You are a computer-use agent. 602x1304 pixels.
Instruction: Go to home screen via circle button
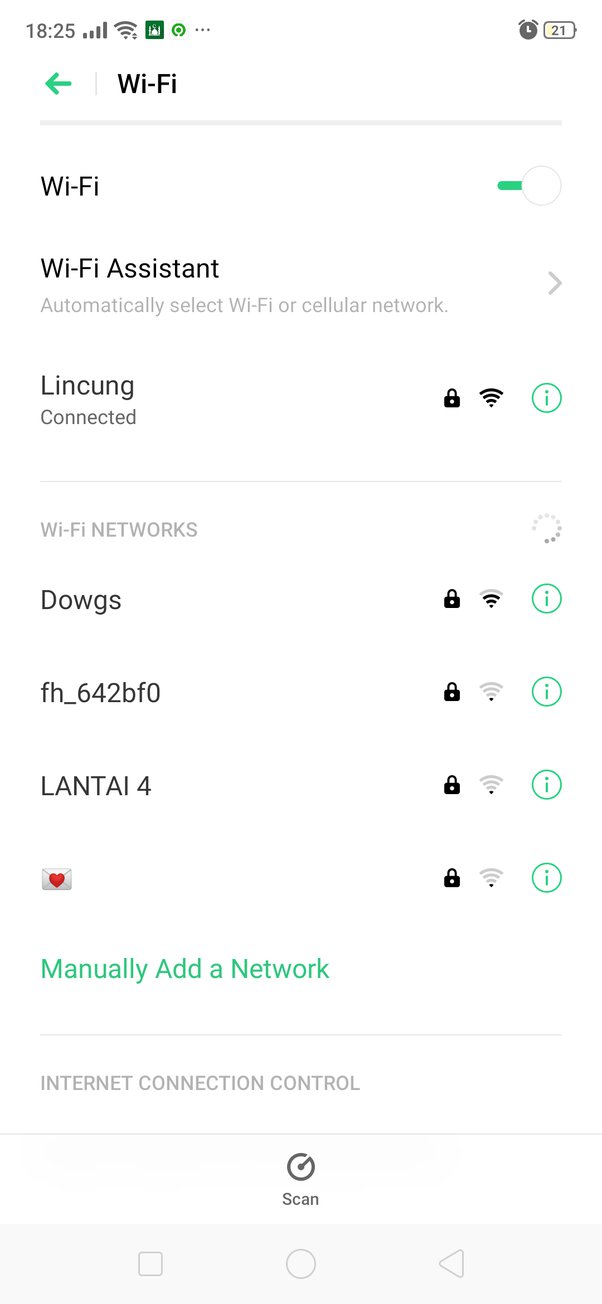(x=301, y=1264)
